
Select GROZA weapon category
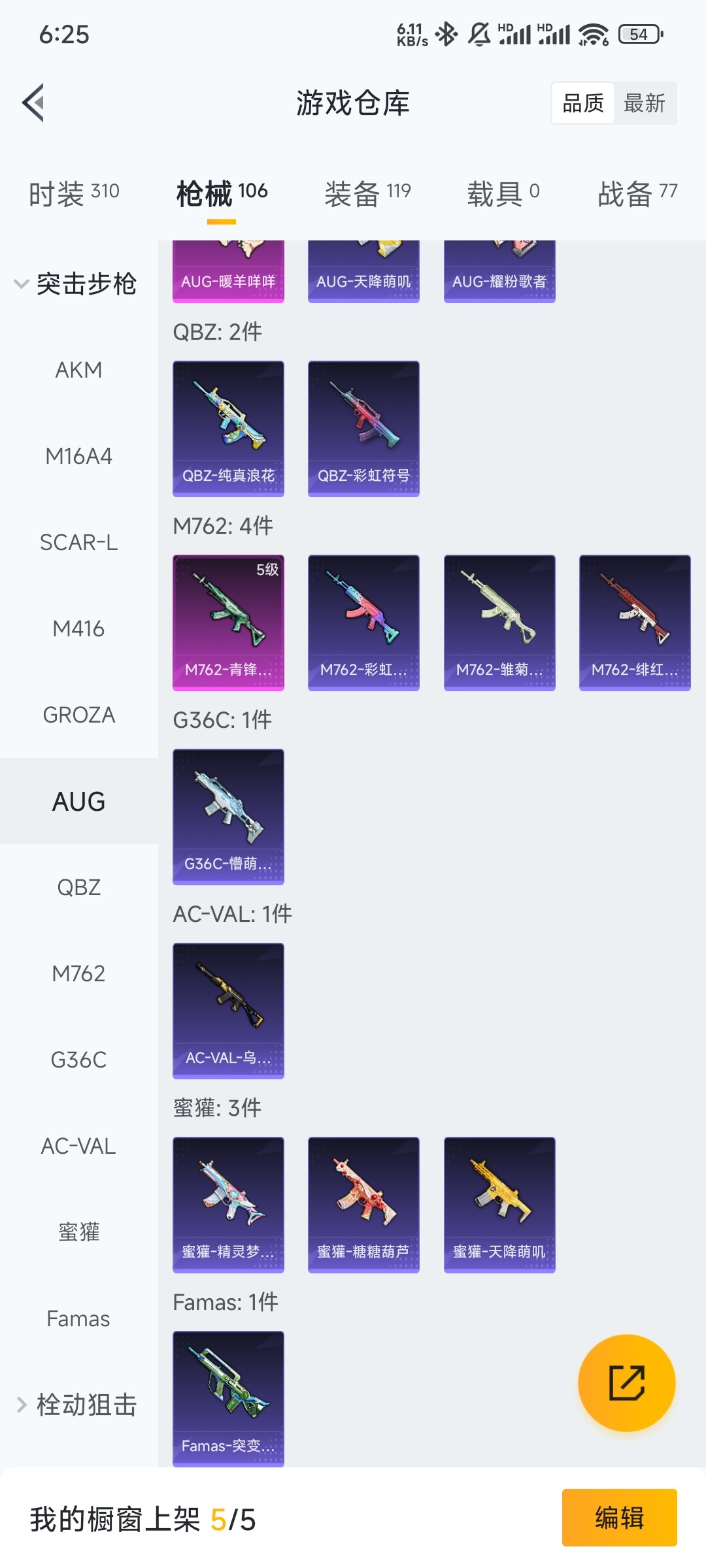pyautogui.click(x=78, y=715)
